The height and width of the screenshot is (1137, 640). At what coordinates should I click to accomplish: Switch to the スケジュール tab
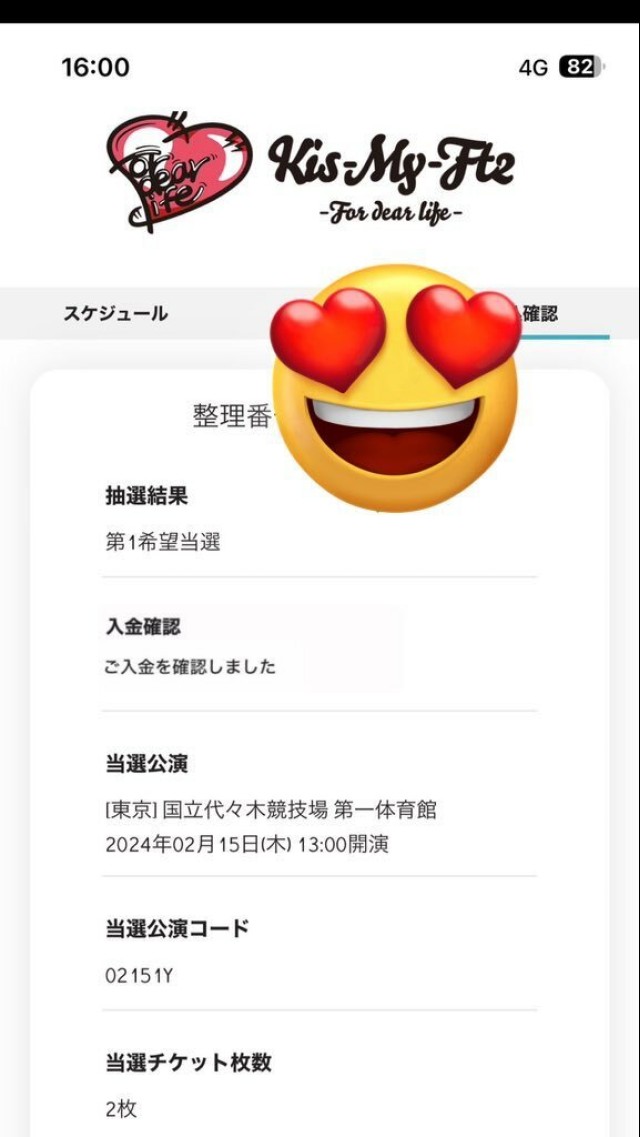tap(116, 314)
